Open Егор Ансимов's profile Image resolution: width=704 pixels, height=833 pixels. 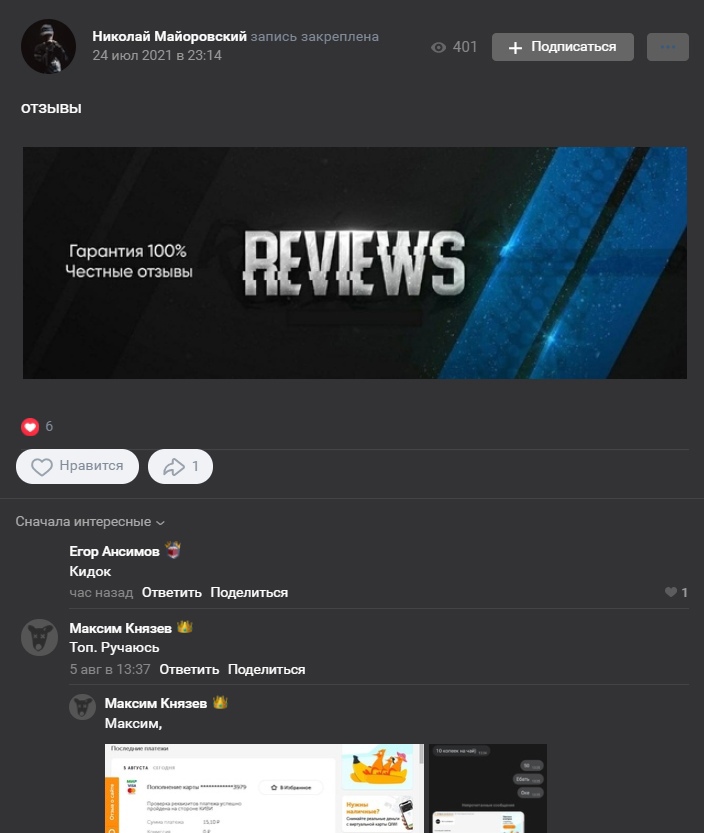114,551
